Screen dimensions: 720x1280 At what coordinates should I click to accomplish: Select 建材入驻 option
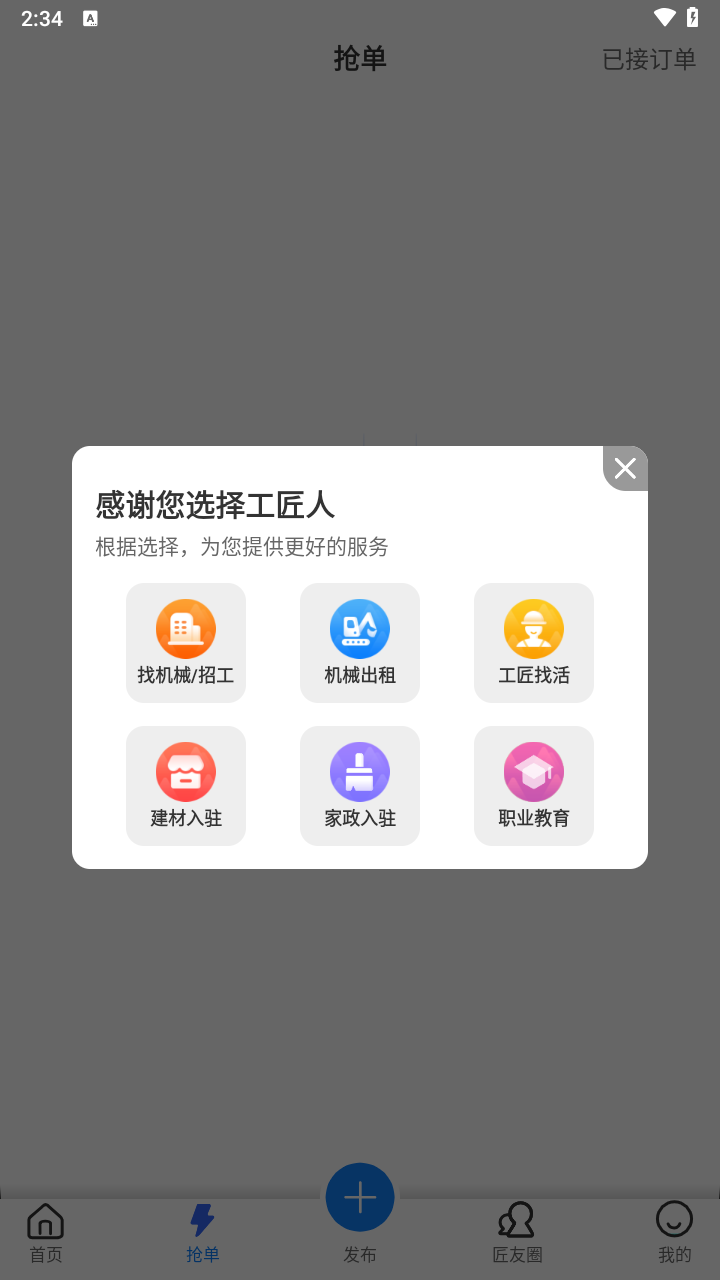tap(186, 786)
